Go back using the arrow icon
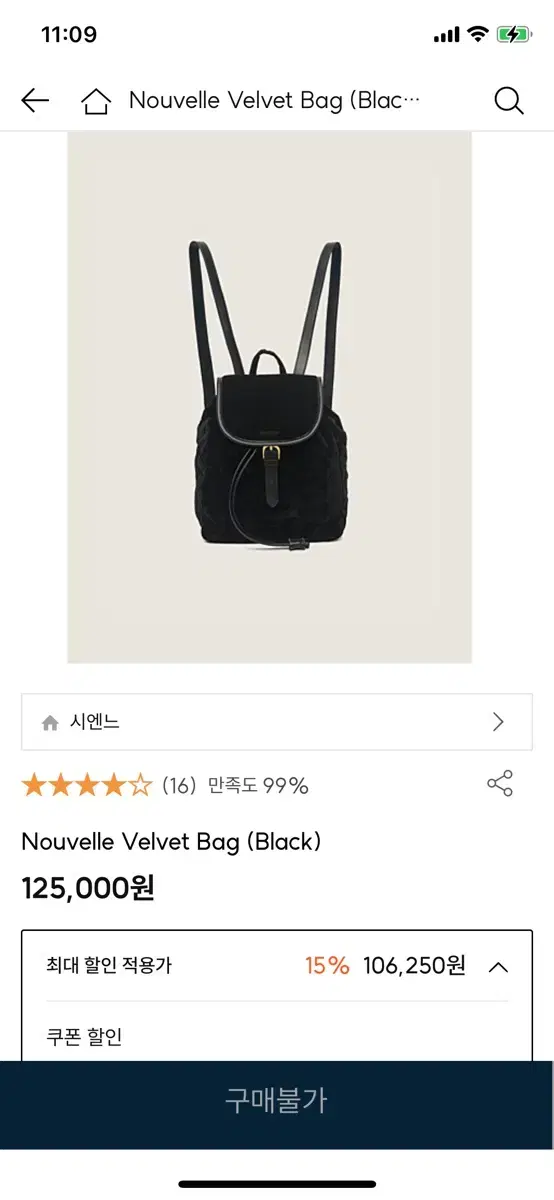554x1200 pixels. [35, 100]
